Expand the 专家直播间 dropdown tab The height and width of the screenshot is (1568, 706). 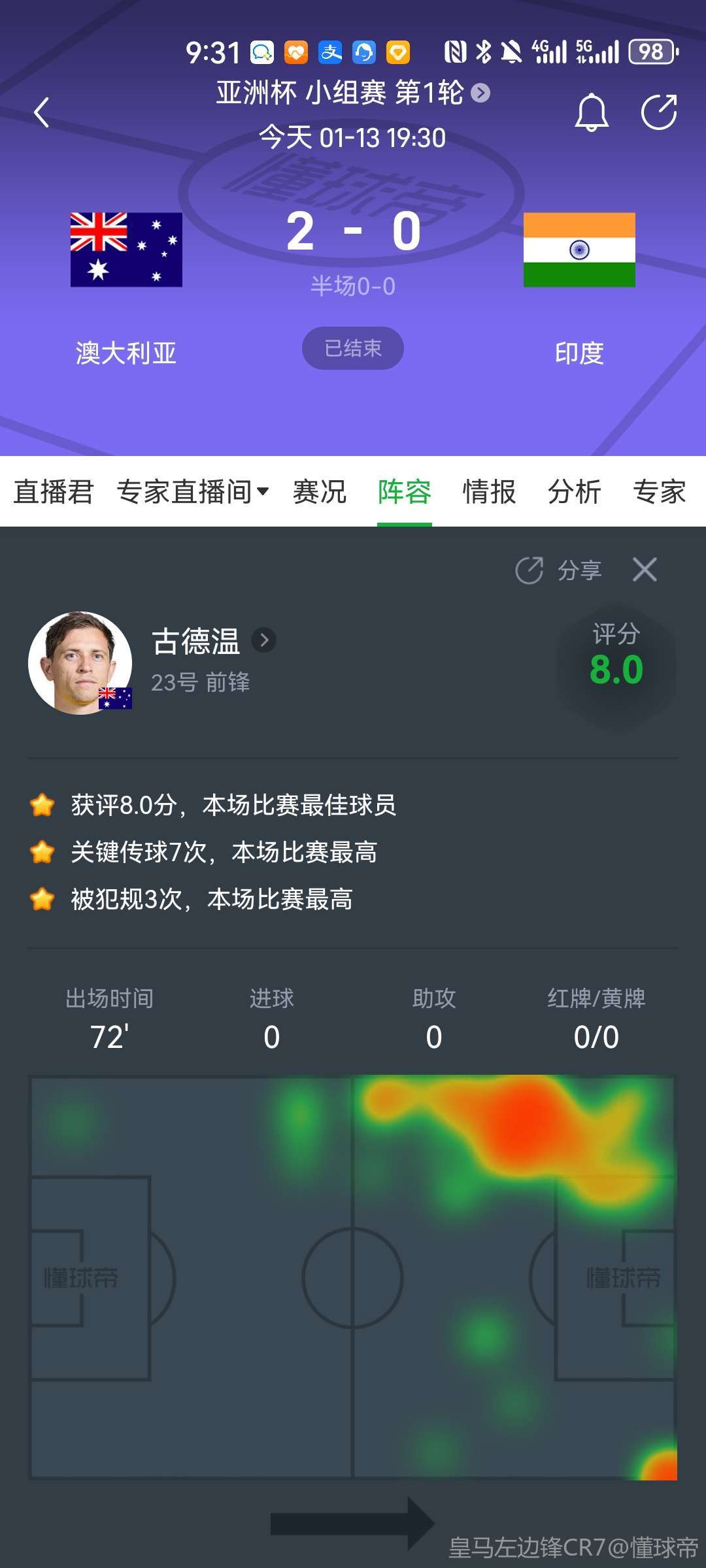click(193, 492)
